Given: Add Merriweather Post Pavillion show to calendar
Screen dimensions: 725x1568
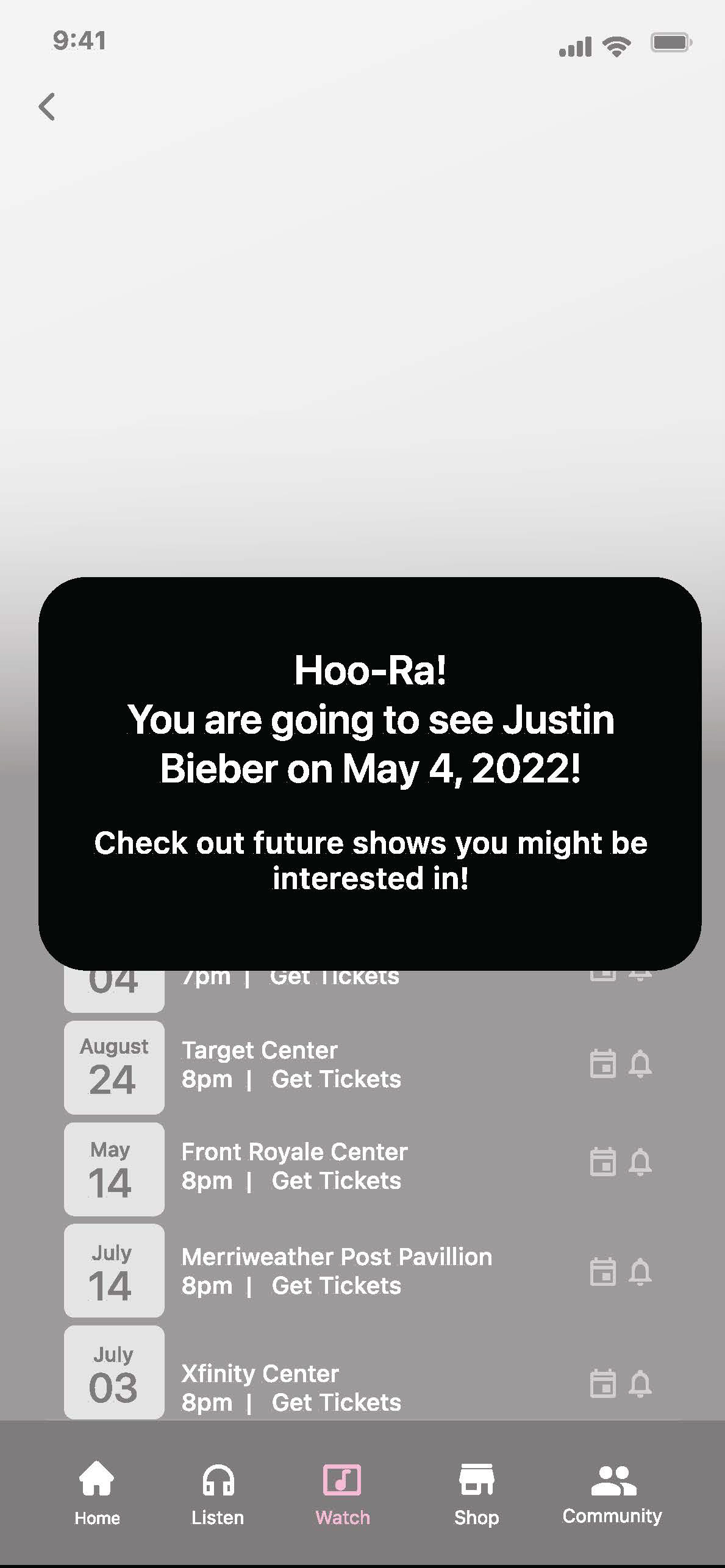Looking at the screenshot, I should click(x=603, y=1272).
